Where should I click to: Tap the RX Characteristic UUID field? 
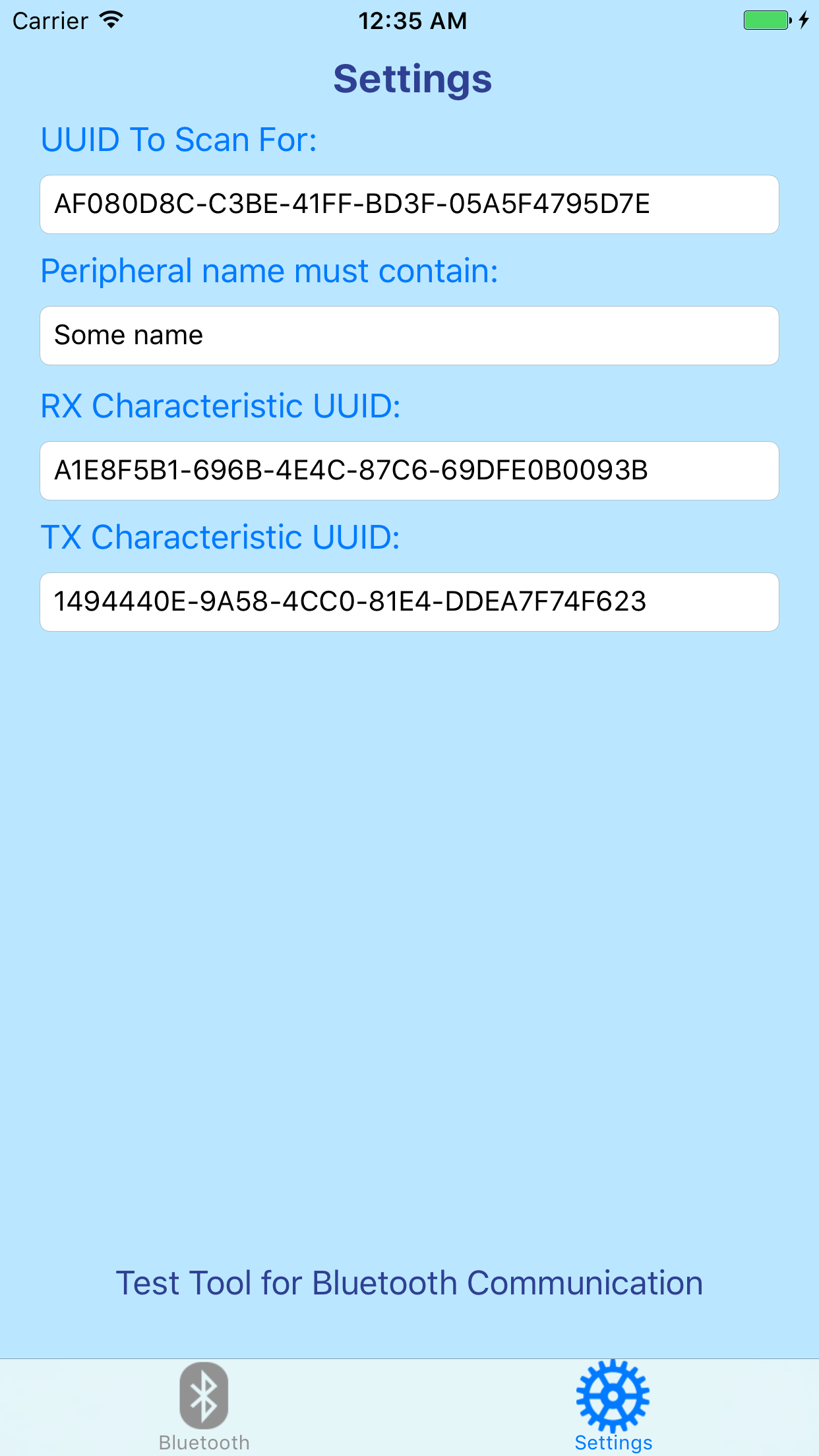[x=409, y=470]
